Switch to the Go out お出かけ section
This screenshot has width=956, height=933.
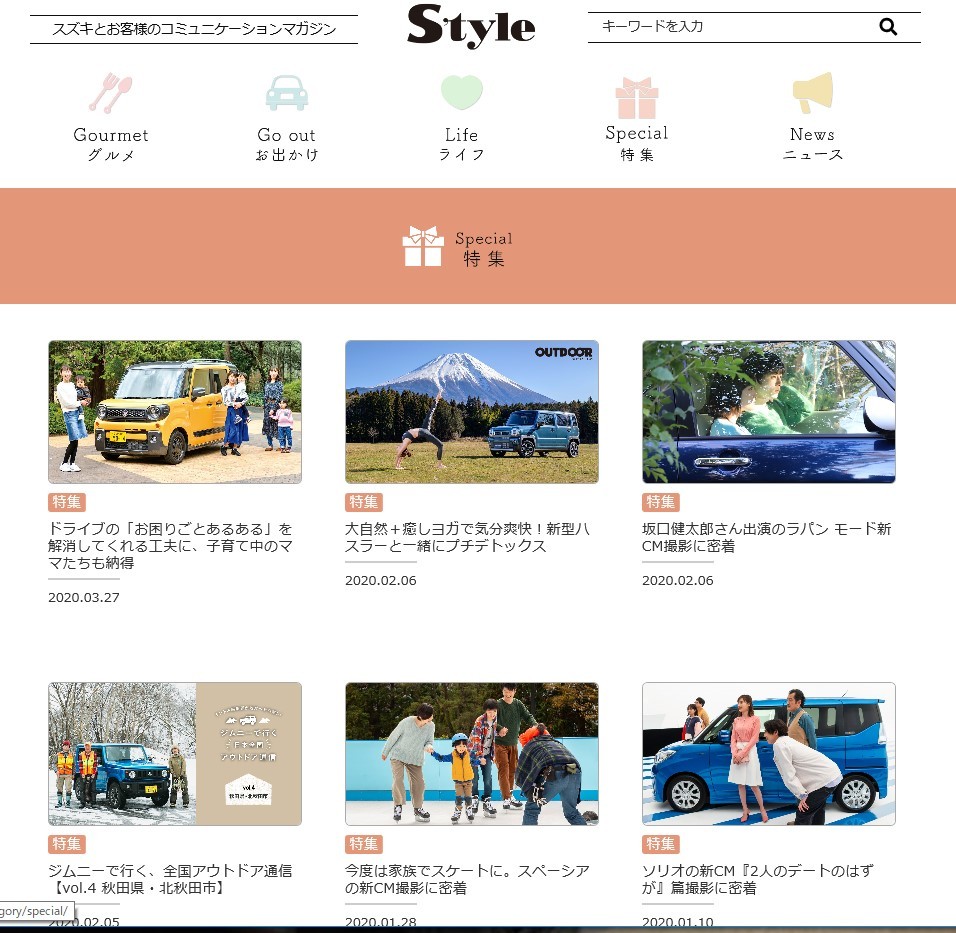tap(287, 117)
